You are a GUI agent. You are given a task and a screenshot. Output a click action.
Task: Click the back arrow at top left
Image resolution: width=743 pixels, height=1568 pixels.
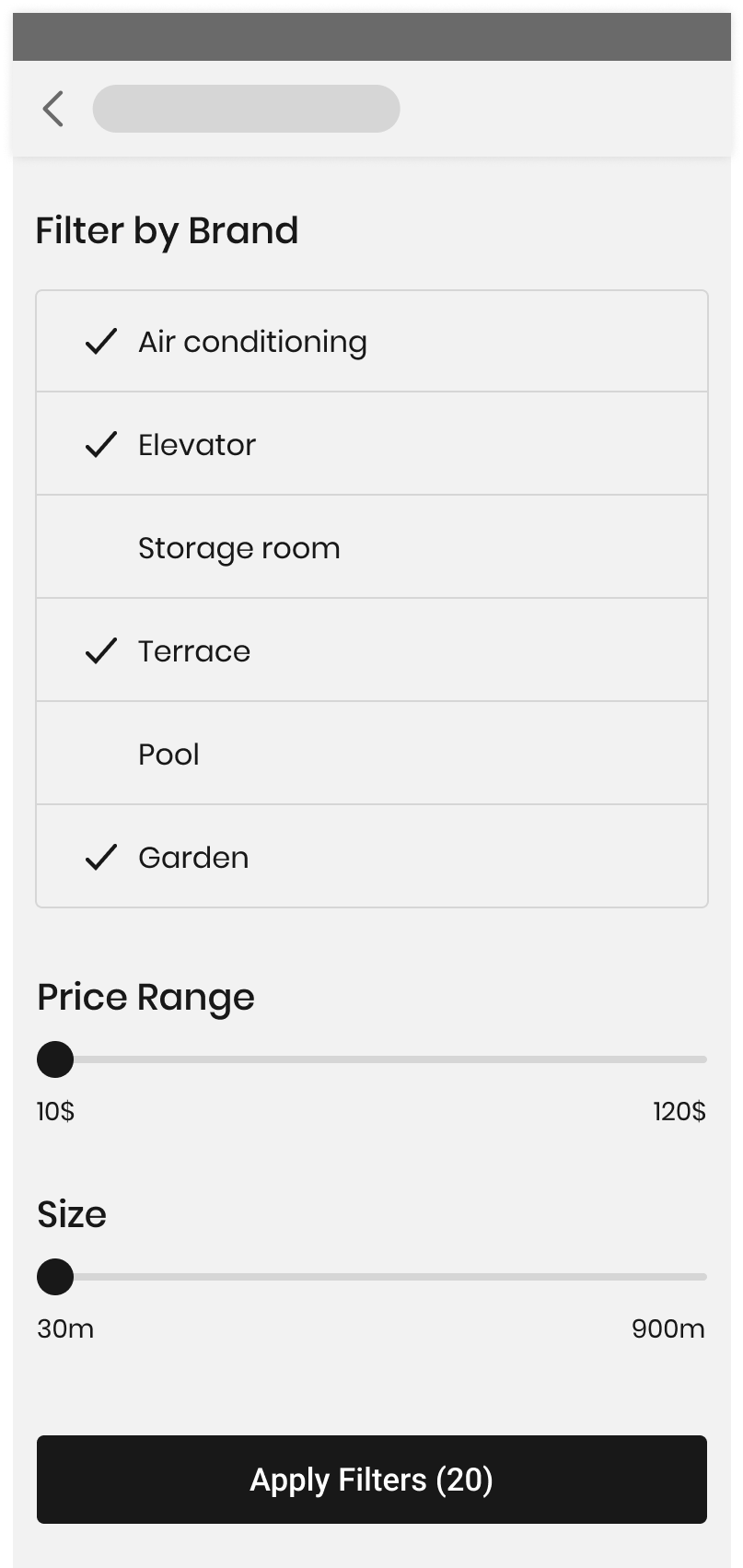point(52,108)
